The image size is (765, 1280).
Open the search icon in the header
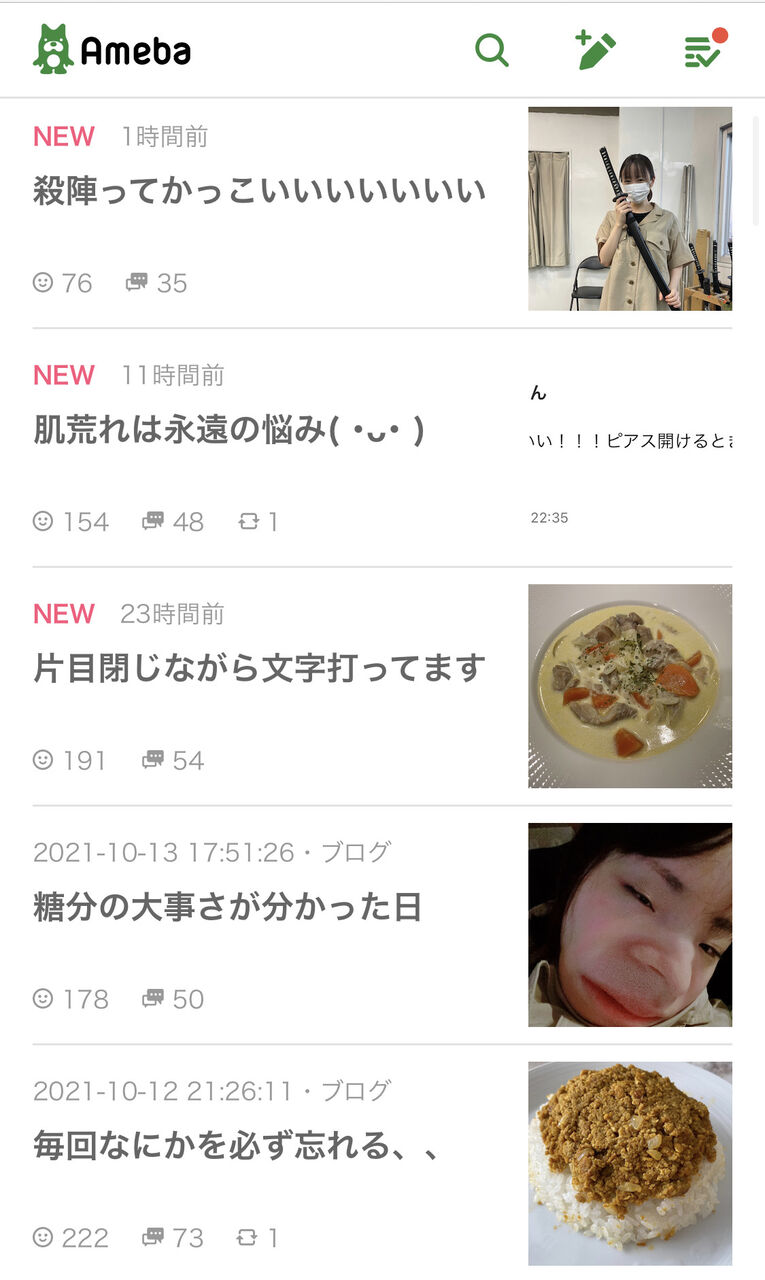coord(491,50)
